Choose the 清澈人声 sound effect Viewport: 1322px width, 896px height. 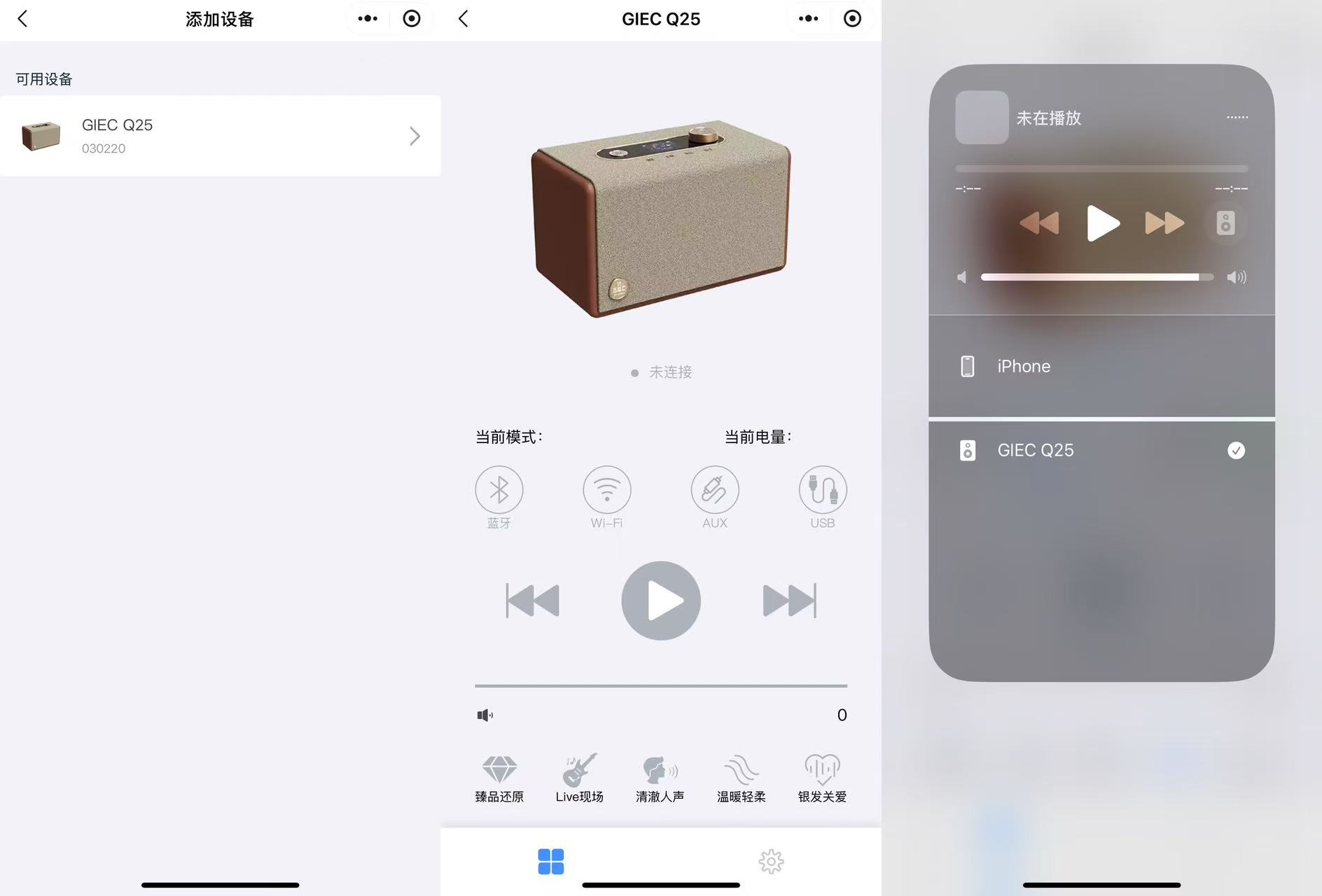660,778
